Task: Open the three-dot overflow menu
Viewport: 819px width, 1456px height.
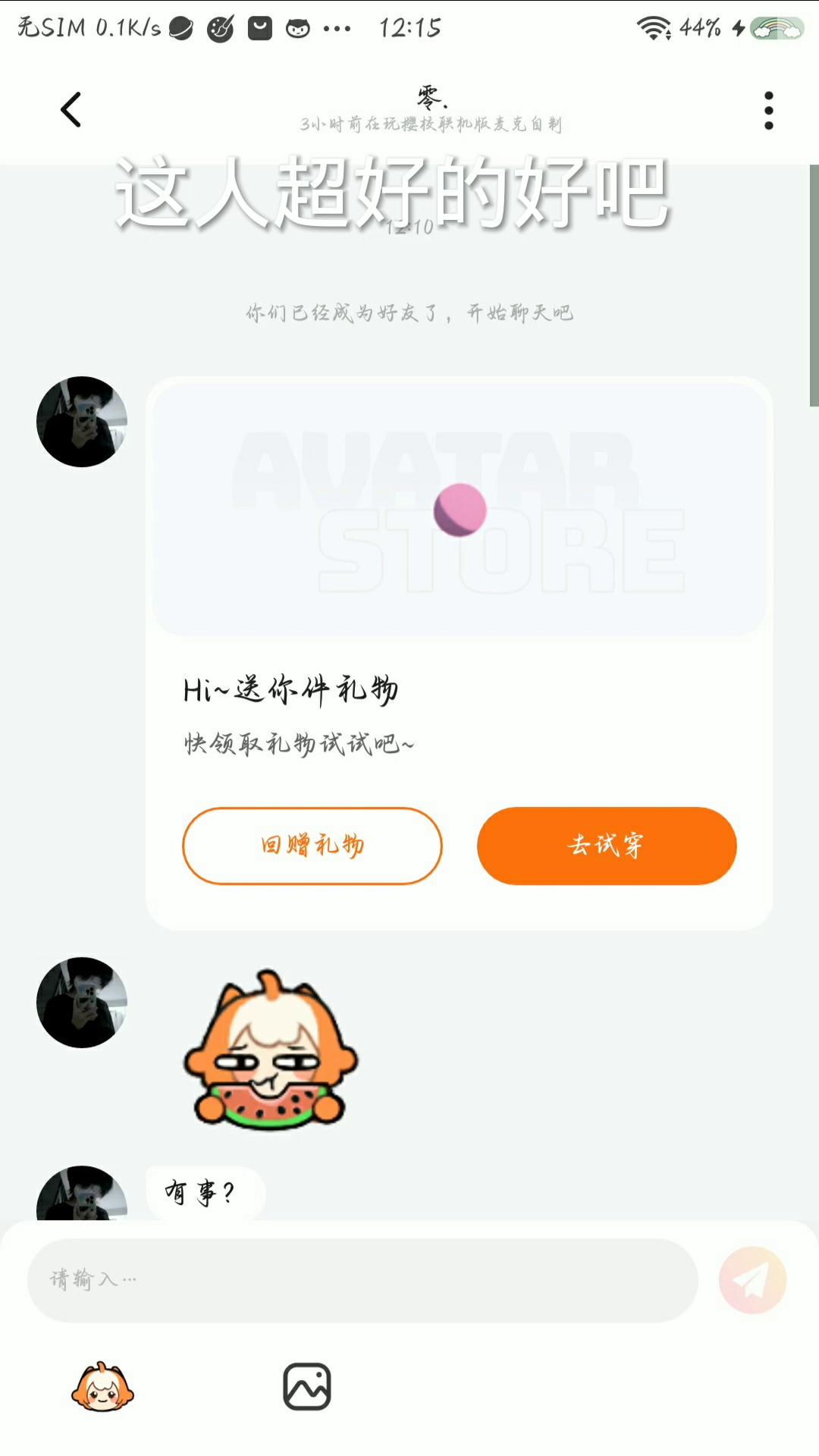Action: click(x=768, y=111)
